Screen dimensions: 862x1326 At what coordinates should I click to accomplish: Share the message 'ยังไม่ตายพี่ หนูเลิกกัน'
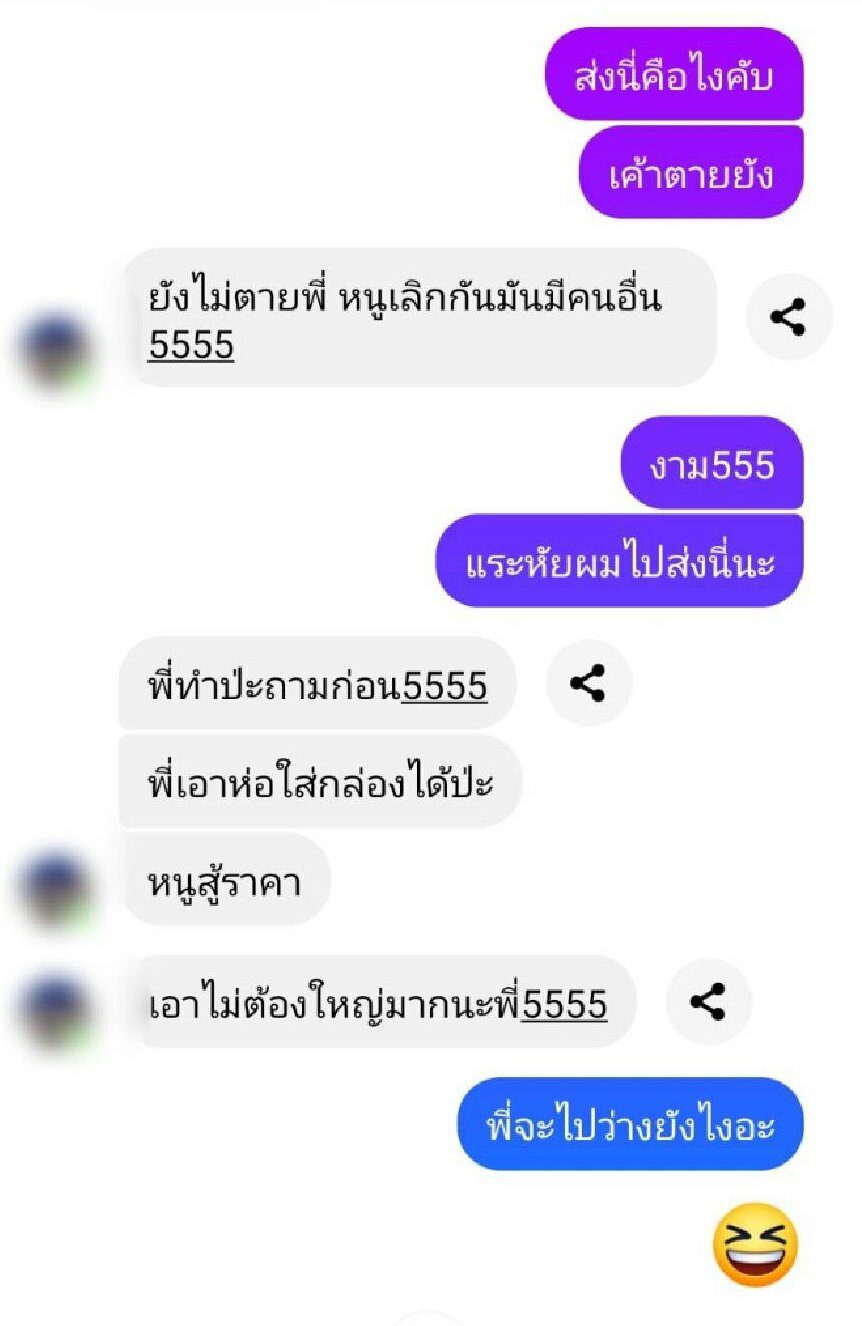click(789, 318)
